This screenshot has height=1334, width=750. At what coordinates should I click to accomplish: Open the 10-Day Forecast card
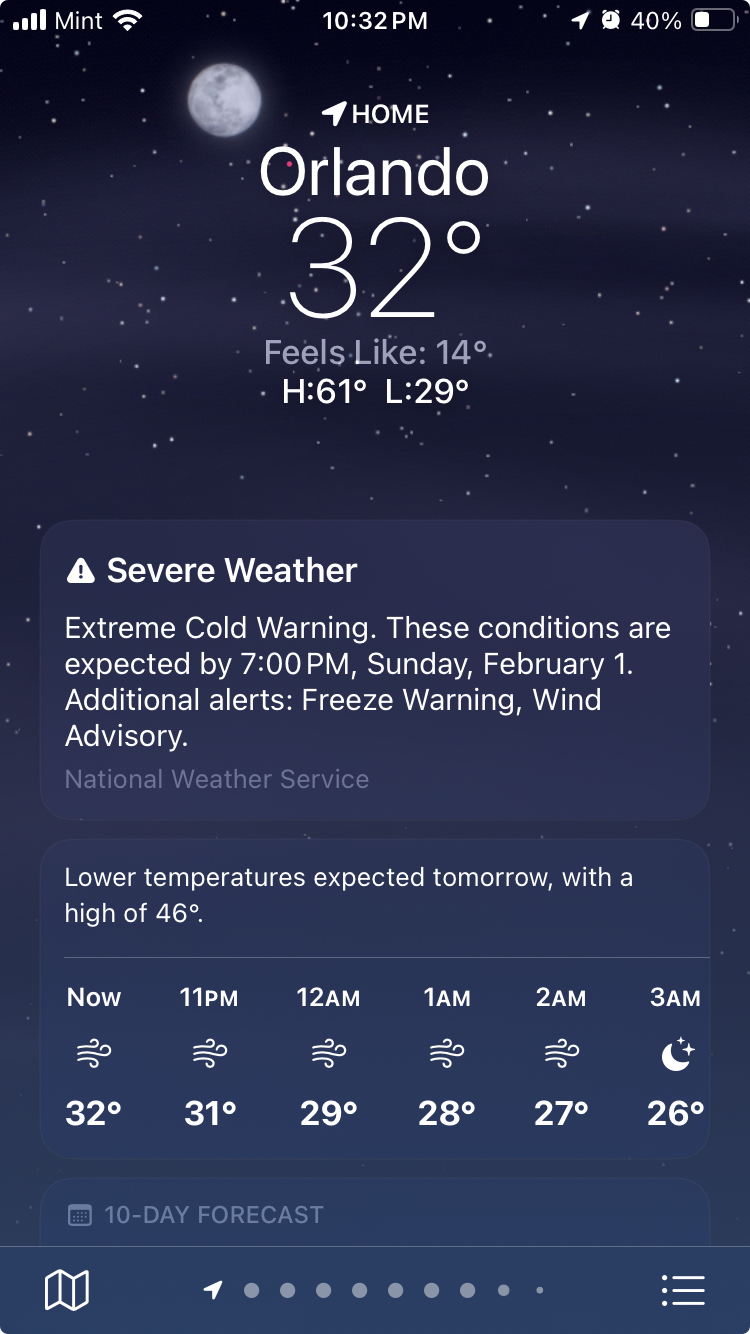(x=375, y=1215)
